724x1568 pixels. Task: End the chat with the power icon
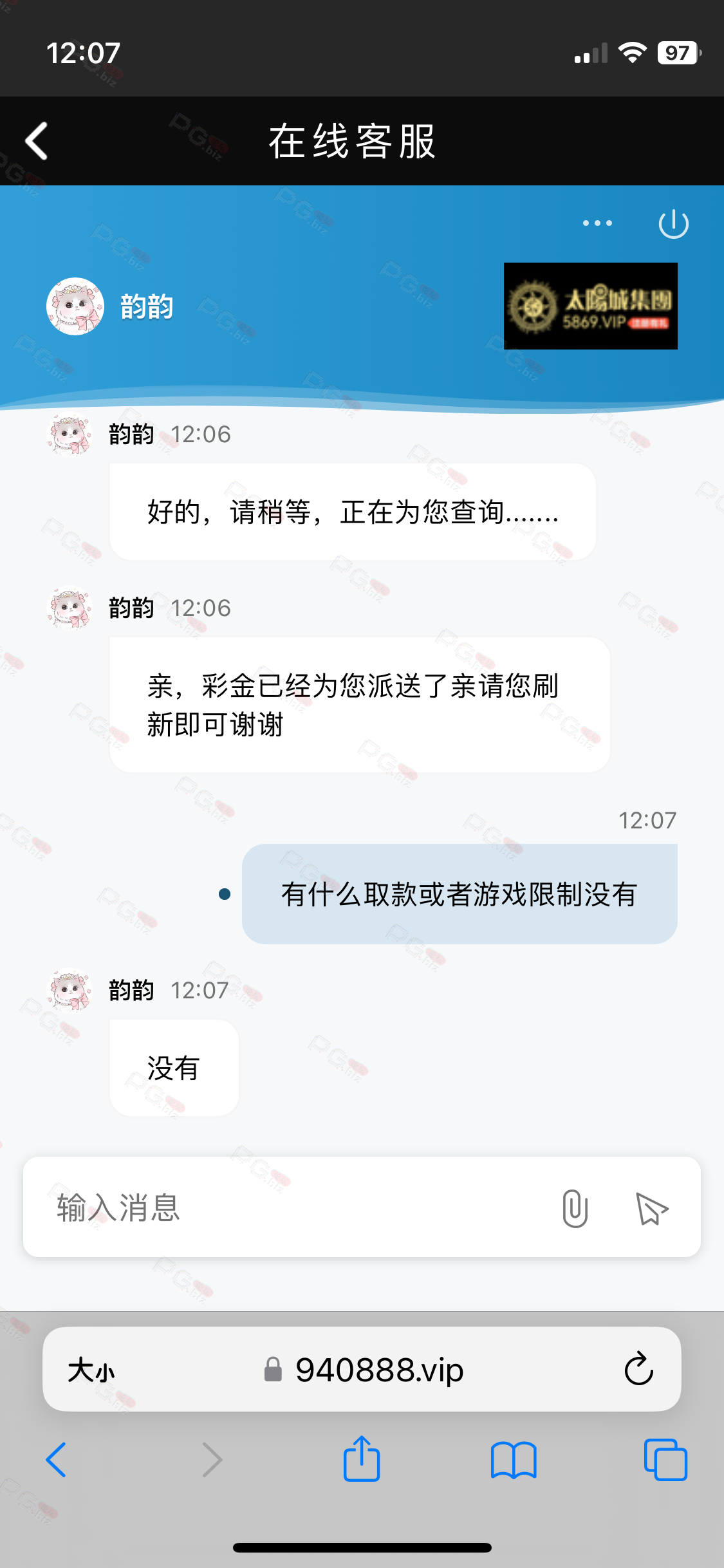point(673,224)
